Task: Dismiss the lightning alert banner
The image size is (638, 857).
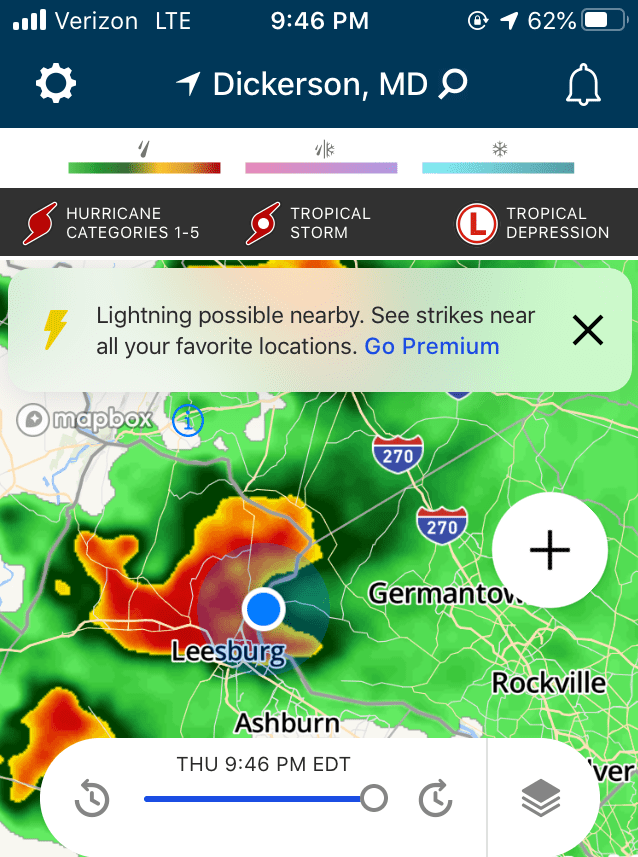Action: pos(588,330)
